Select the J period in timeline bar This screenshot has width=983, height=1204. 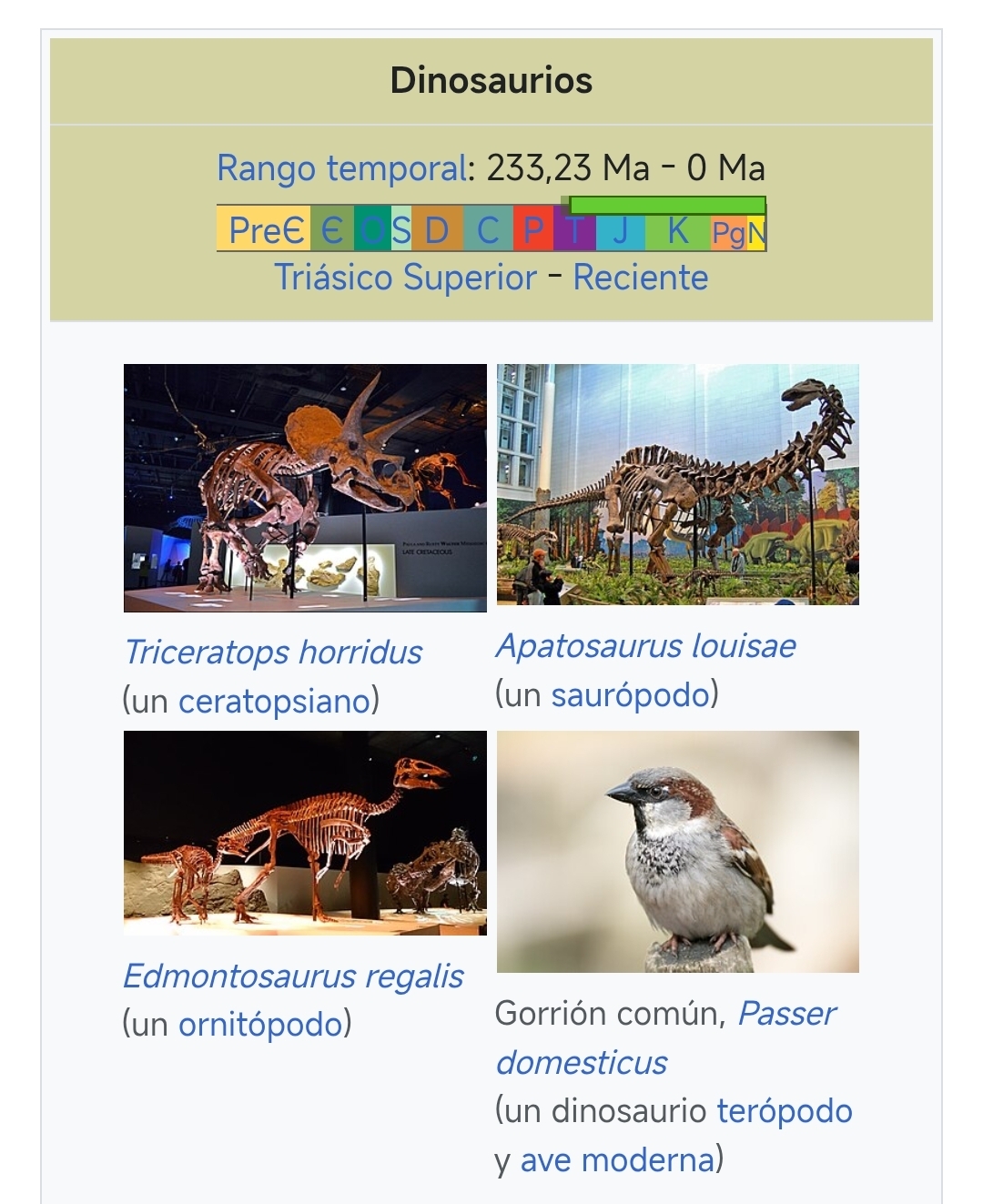621,231
